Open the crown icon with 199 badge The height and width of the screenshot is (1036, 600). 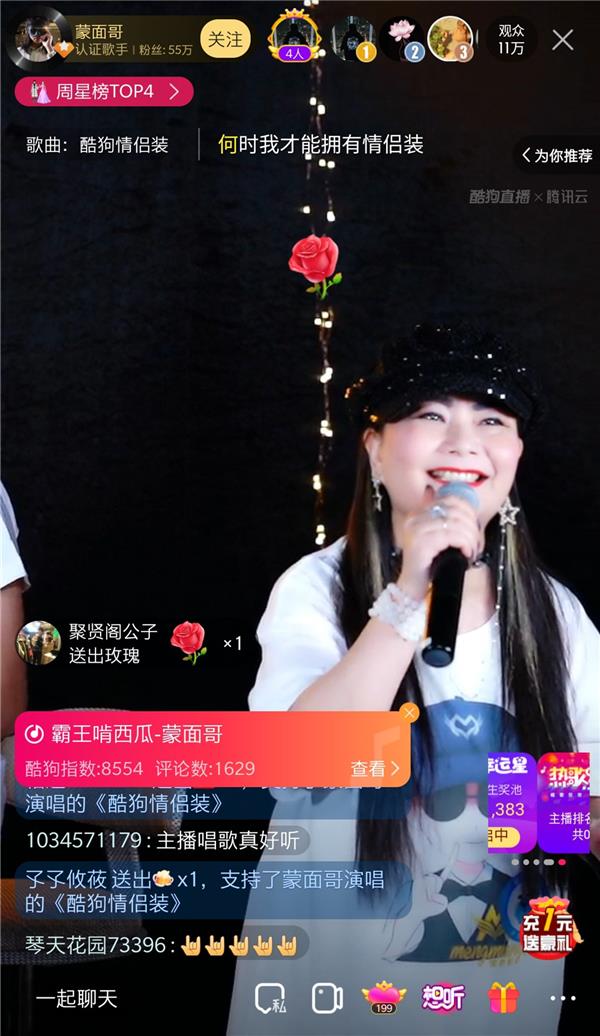point(383,997)
